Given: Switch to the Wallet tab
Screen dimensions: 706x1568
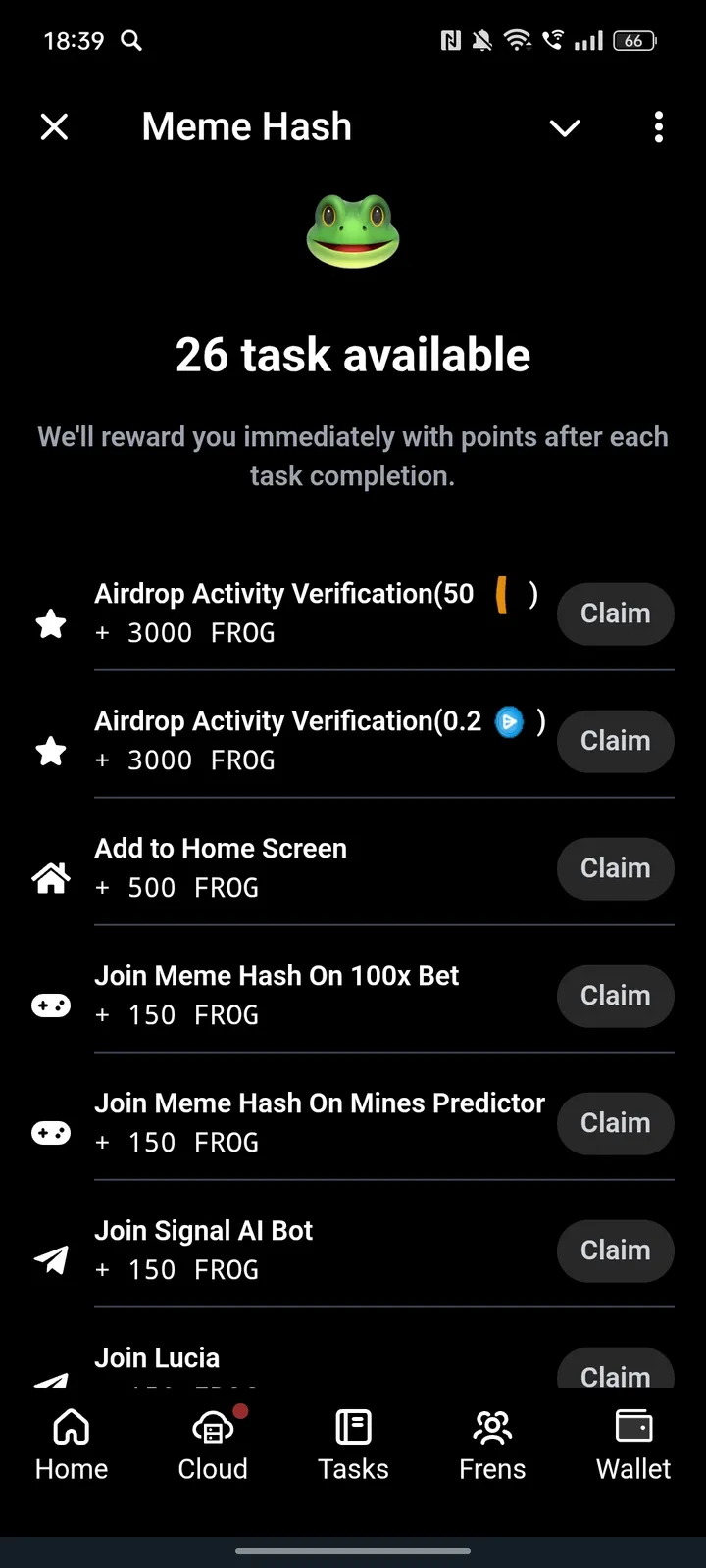Looking at the screenshot, I should point(632,1441).
